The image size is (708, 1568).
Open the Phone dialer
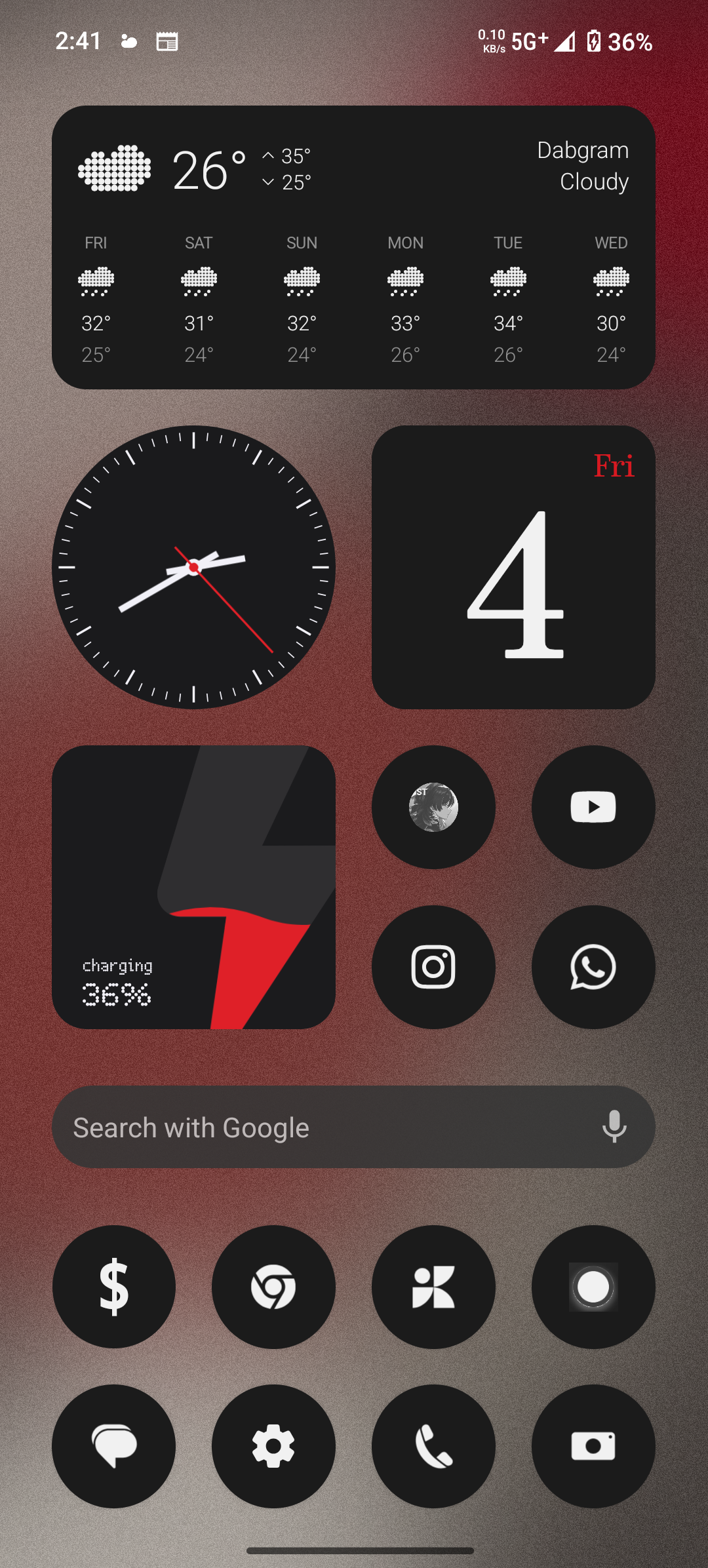433,1446
